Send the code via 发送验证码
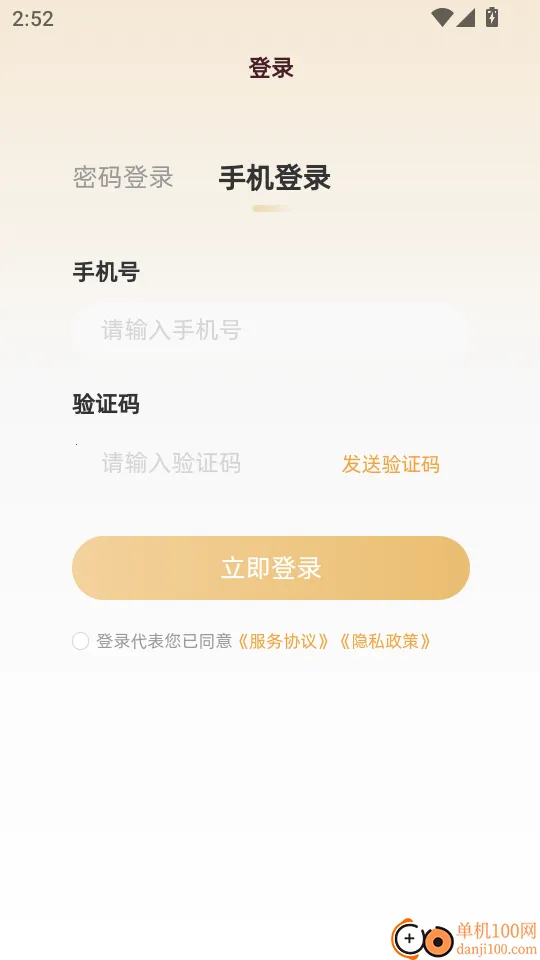The height and width of the screenshot is (960, 540). 391,464
